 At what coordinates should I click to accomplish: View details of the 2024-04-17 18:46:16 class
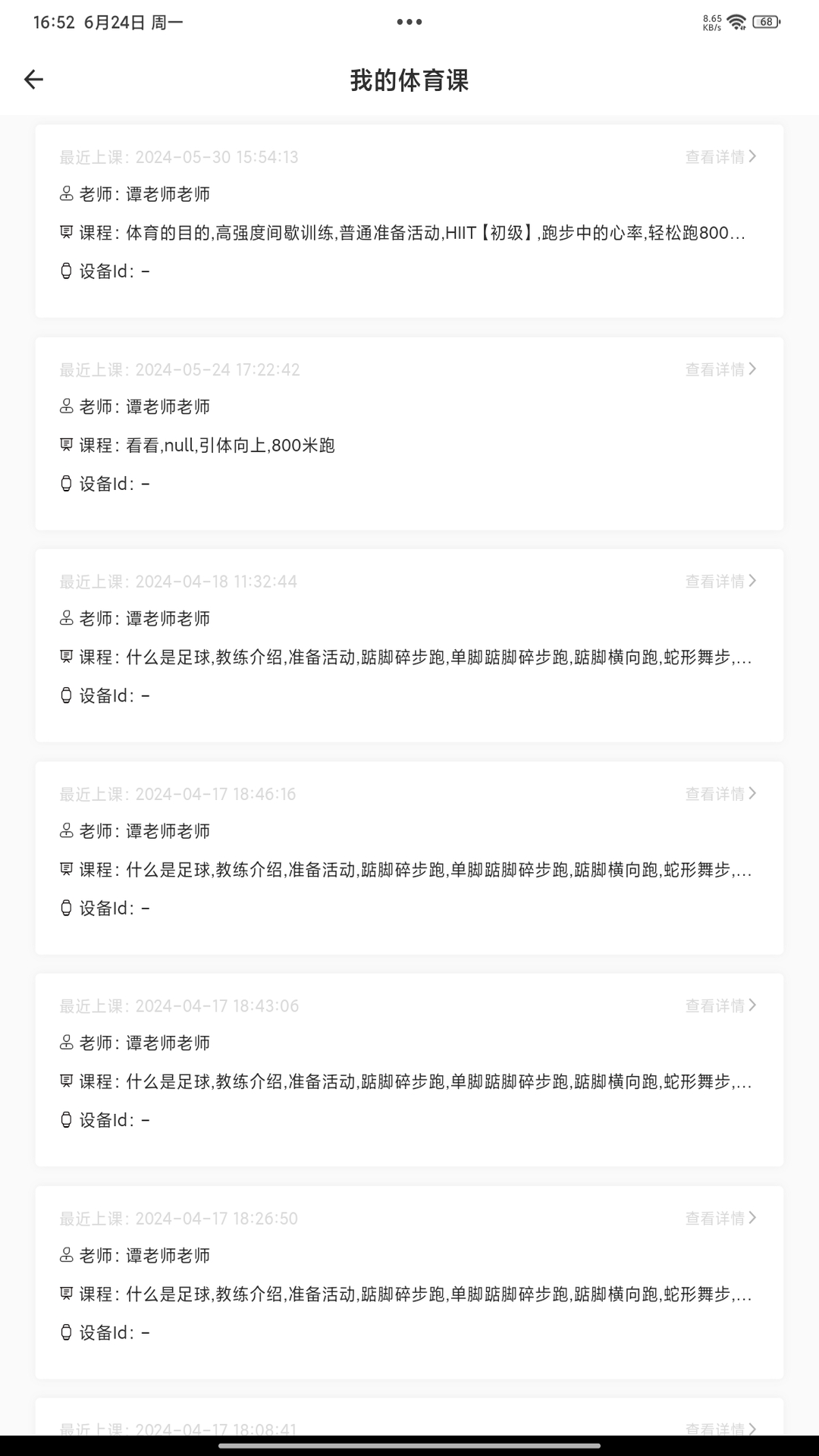[721, 794]
